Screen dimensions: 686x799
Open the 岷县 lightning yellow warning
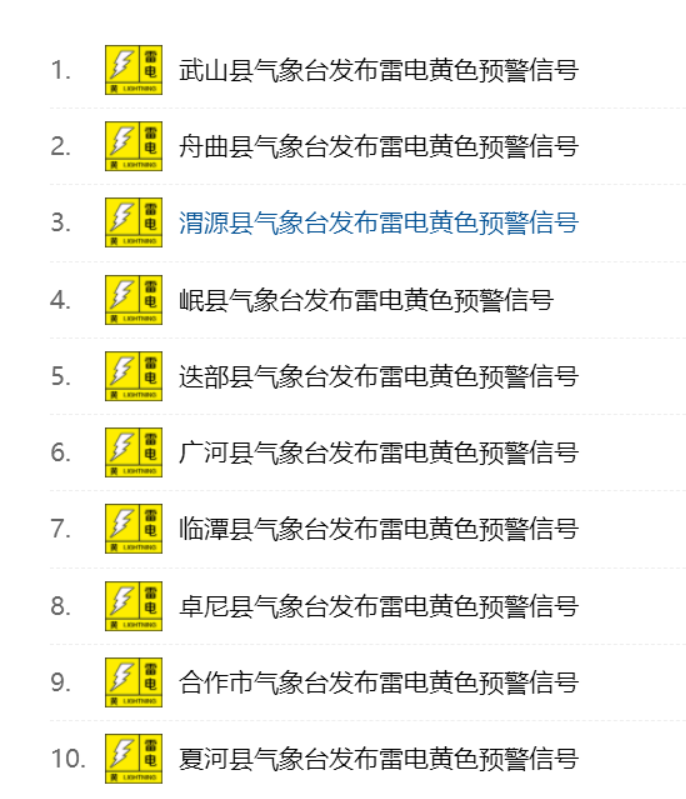tap(366, 300)
